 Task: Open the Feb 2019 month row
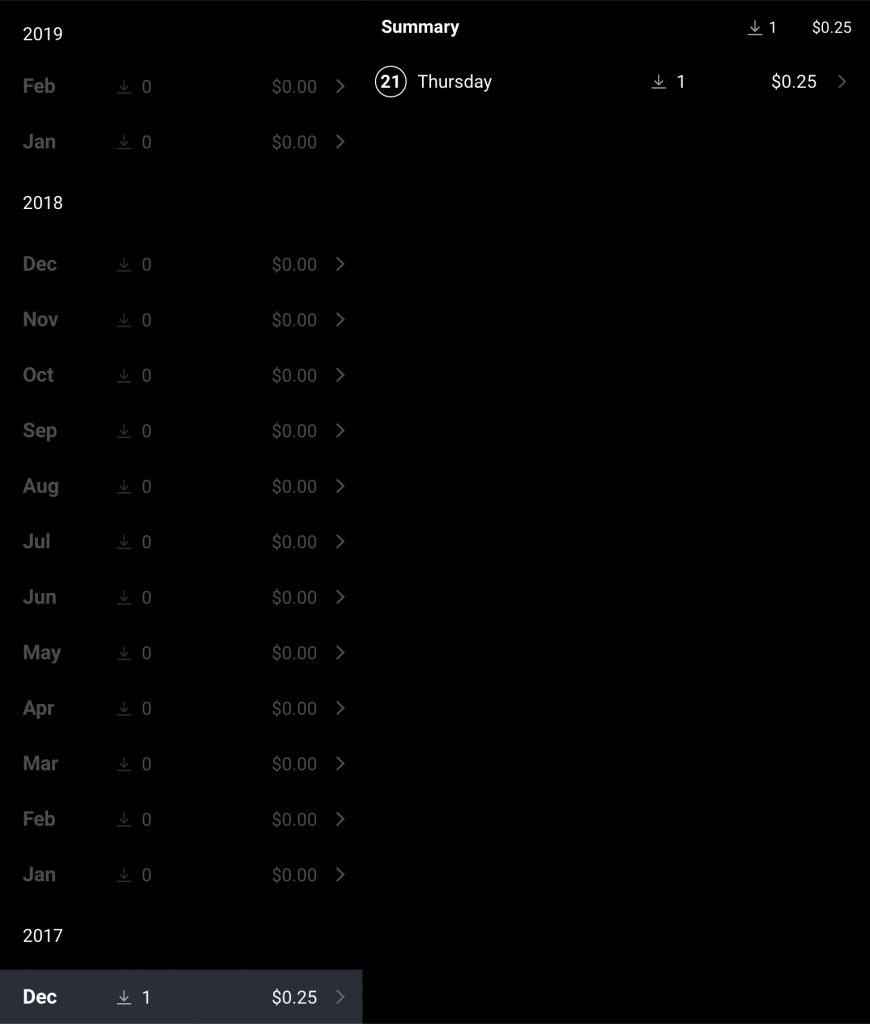[181, 86]
